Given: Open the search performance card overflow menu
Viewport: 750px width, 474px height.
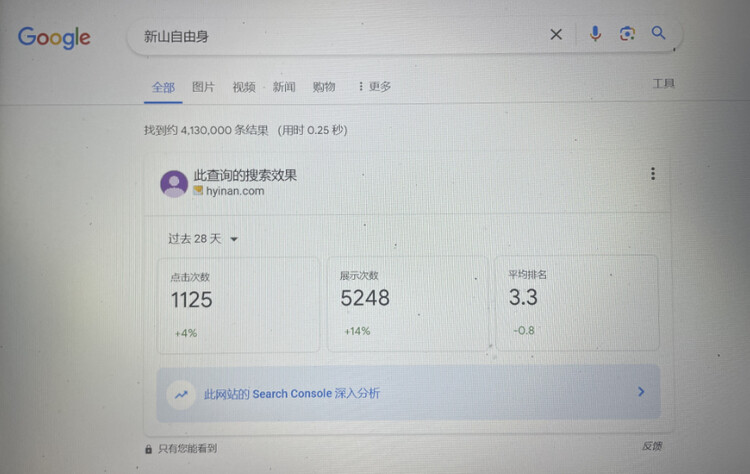Looking at the screenshot, I should 653,174.
